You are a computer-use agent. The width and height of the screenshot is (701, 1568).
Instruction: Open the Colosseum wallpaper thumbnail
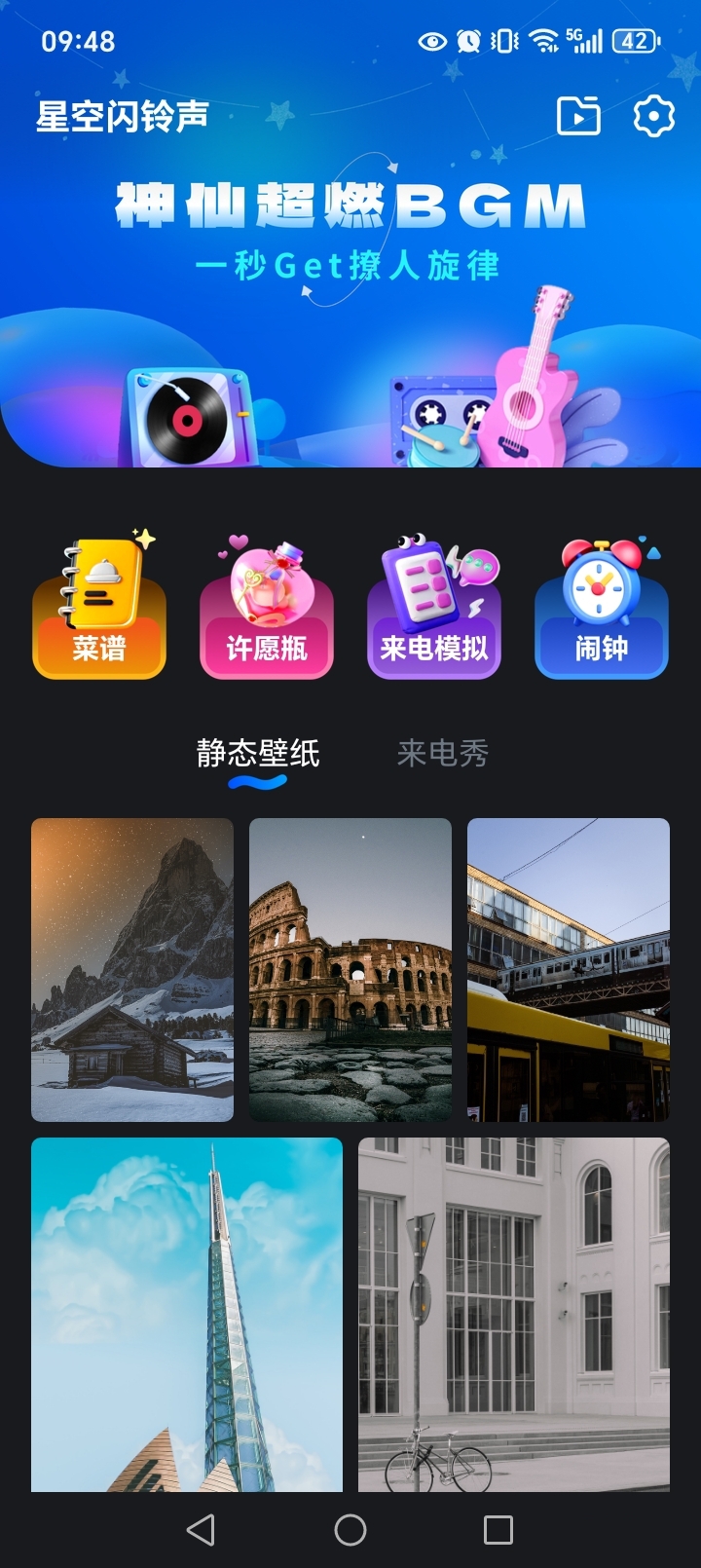pyautogui.click(x=350, y=967)
